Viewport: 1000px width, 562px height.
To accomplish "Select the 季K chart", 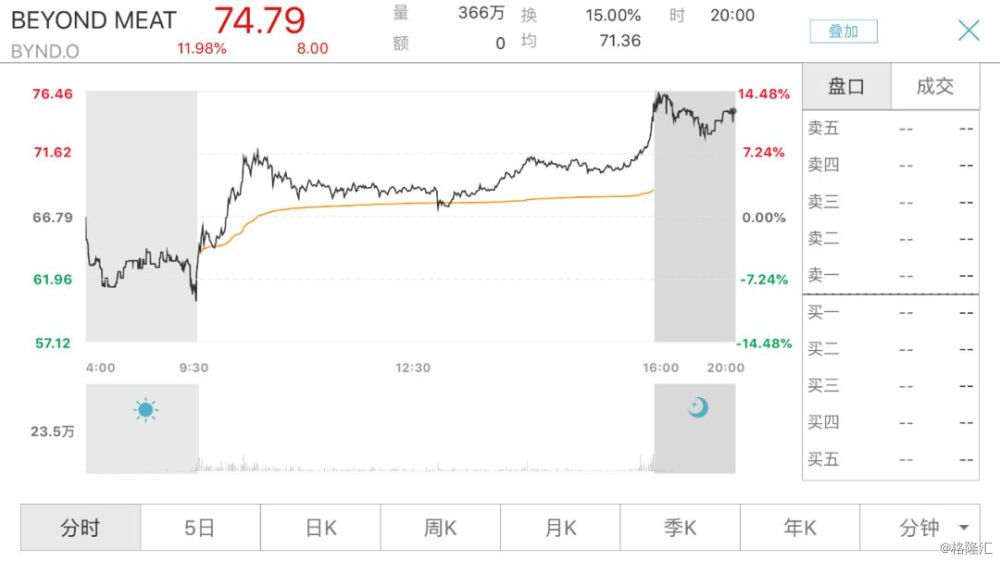I will pos(680,528).
